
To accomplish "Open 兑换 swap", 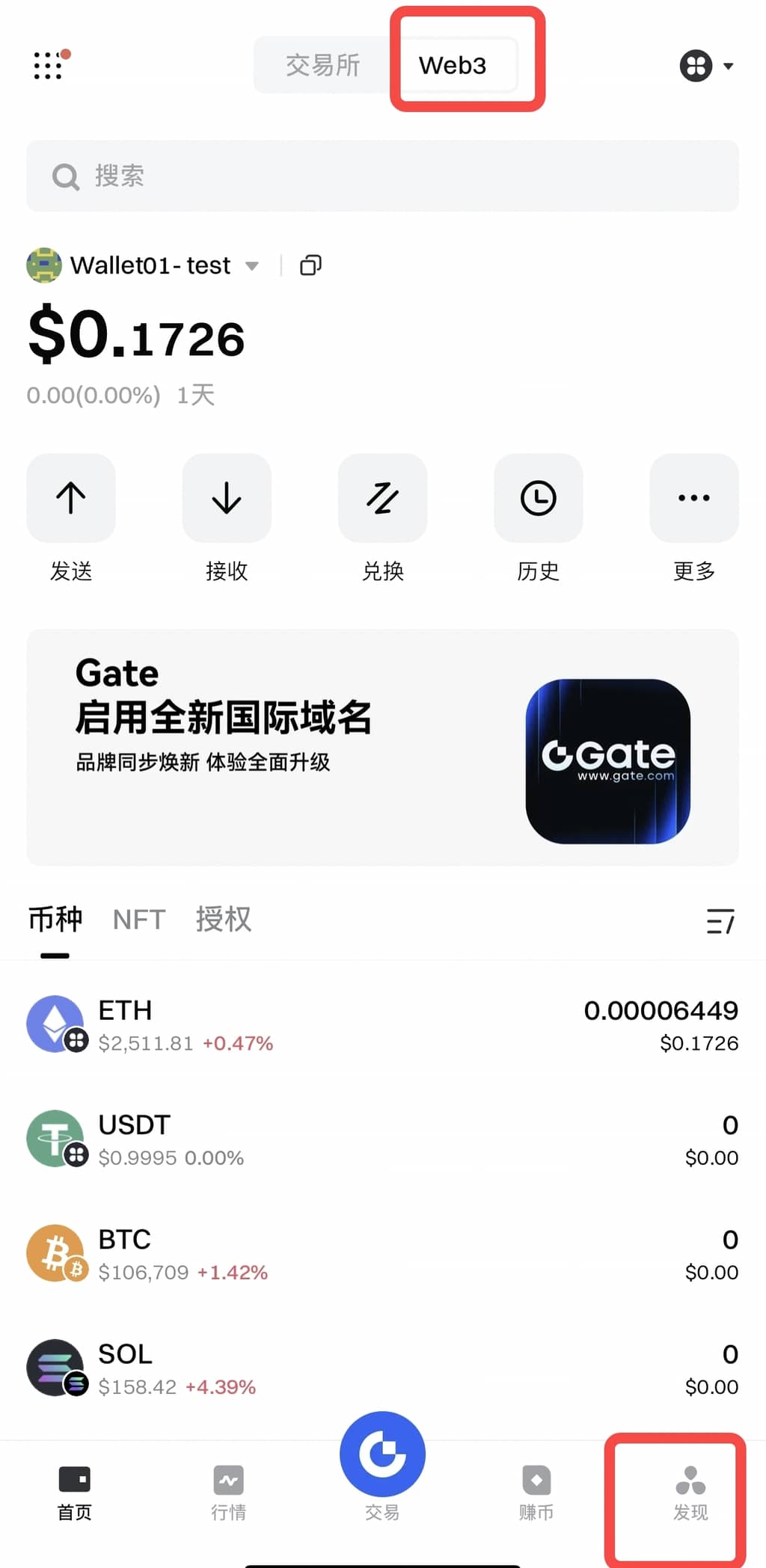I will tap(382, 499).
